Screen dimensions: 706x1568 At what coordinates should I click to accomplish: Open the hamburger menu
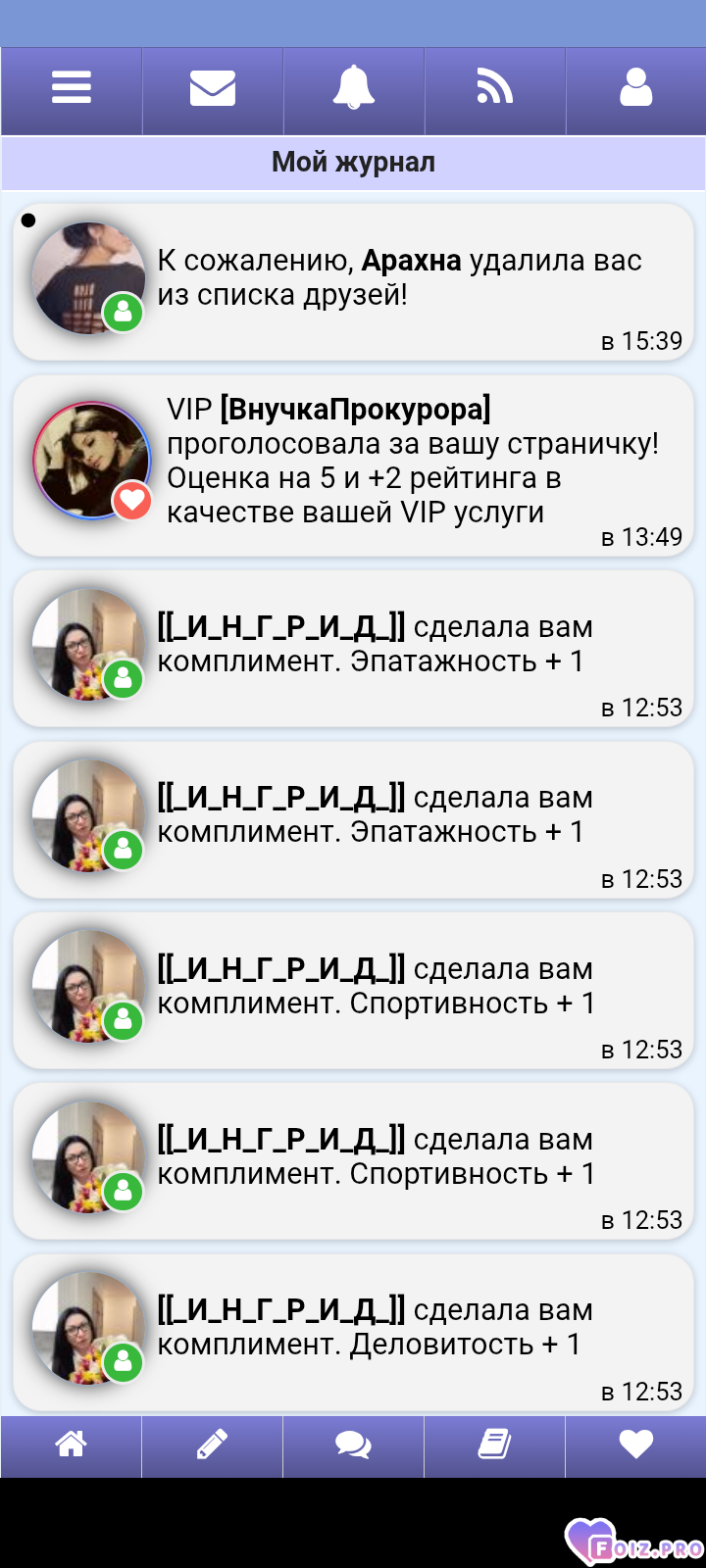72,90
